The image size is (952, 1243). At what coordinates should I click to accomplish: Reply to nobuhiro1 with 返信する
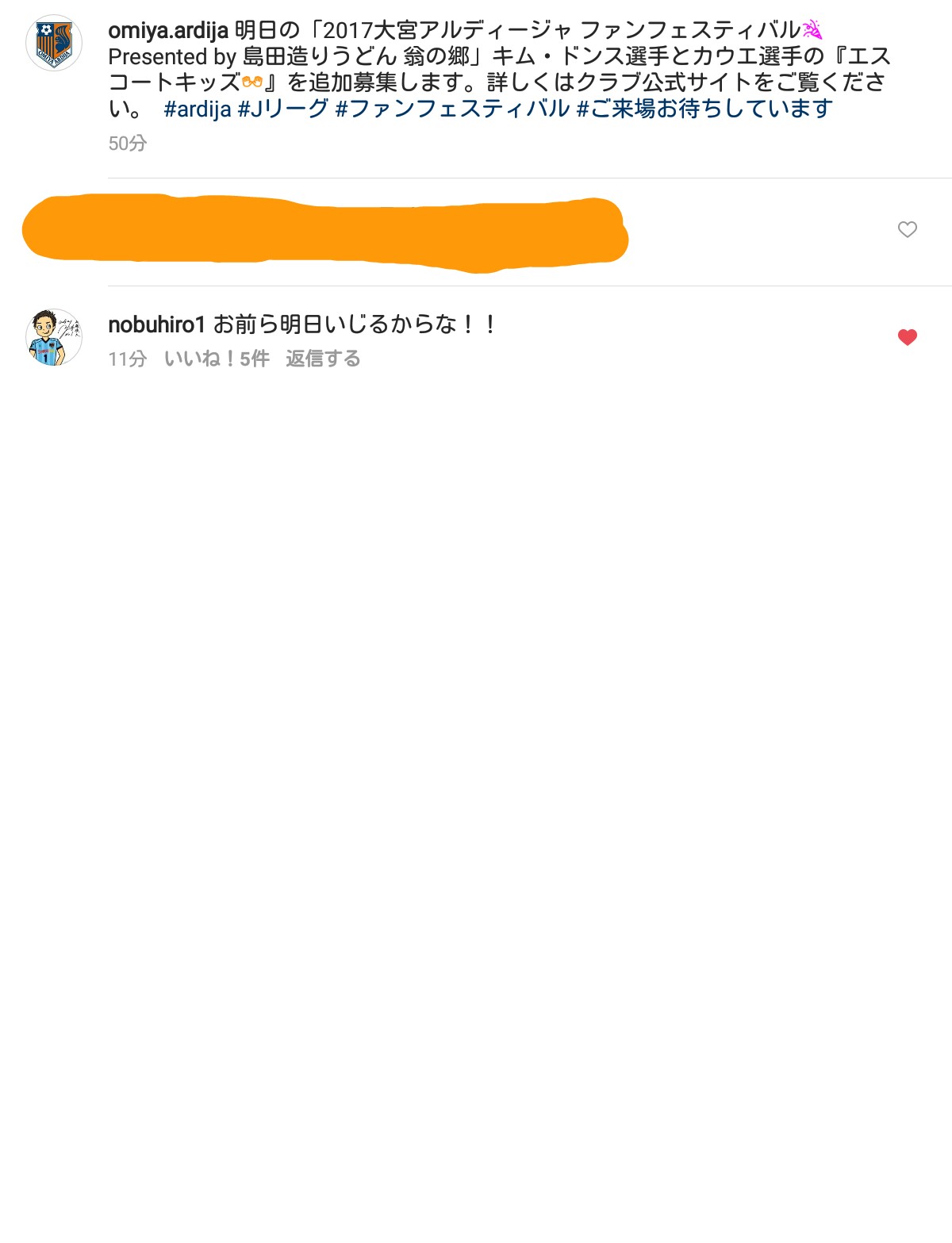point(323,359)
